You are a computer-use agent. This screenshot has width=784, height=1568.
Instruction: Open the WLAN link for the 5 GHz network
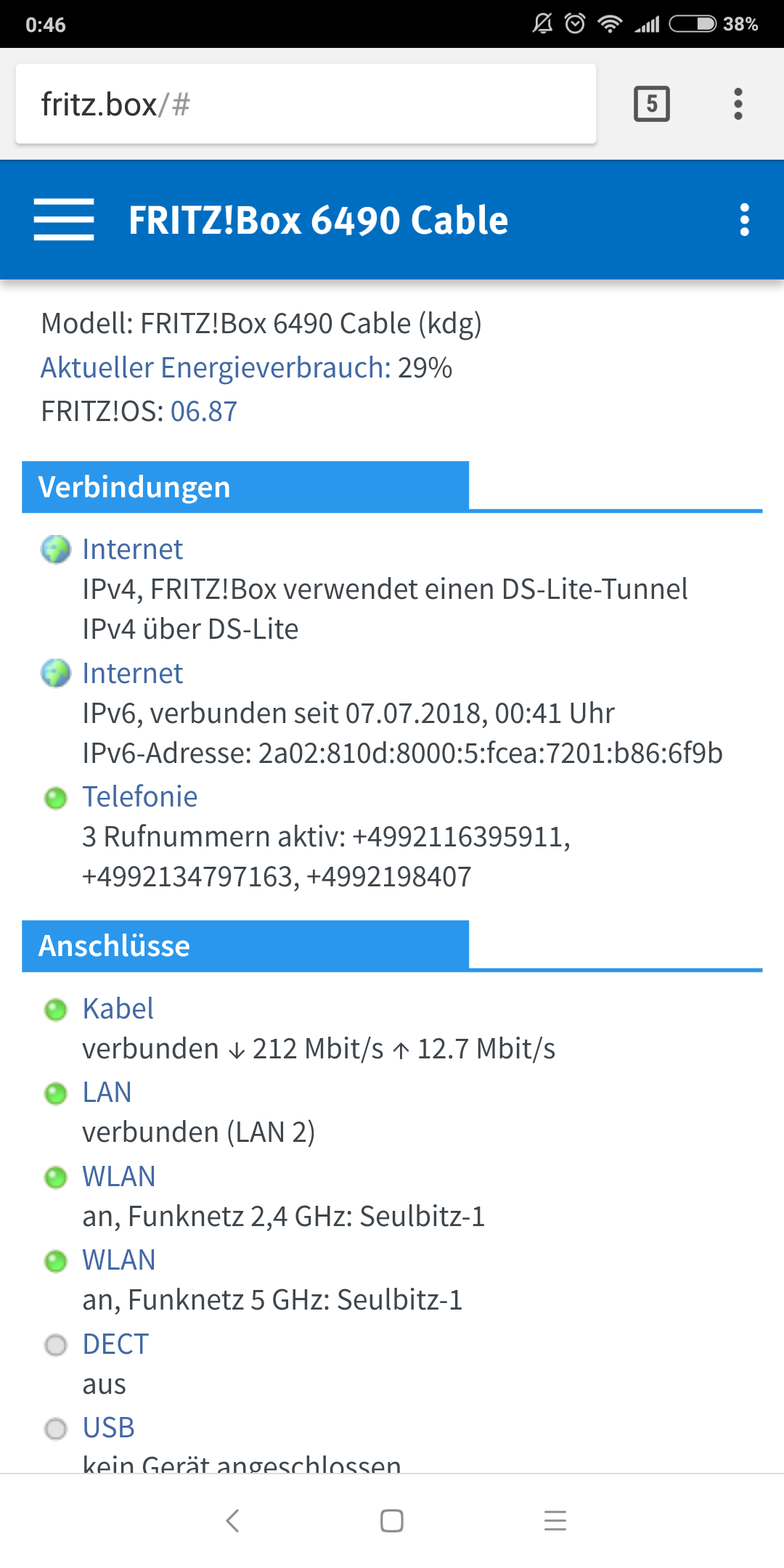119,1260
